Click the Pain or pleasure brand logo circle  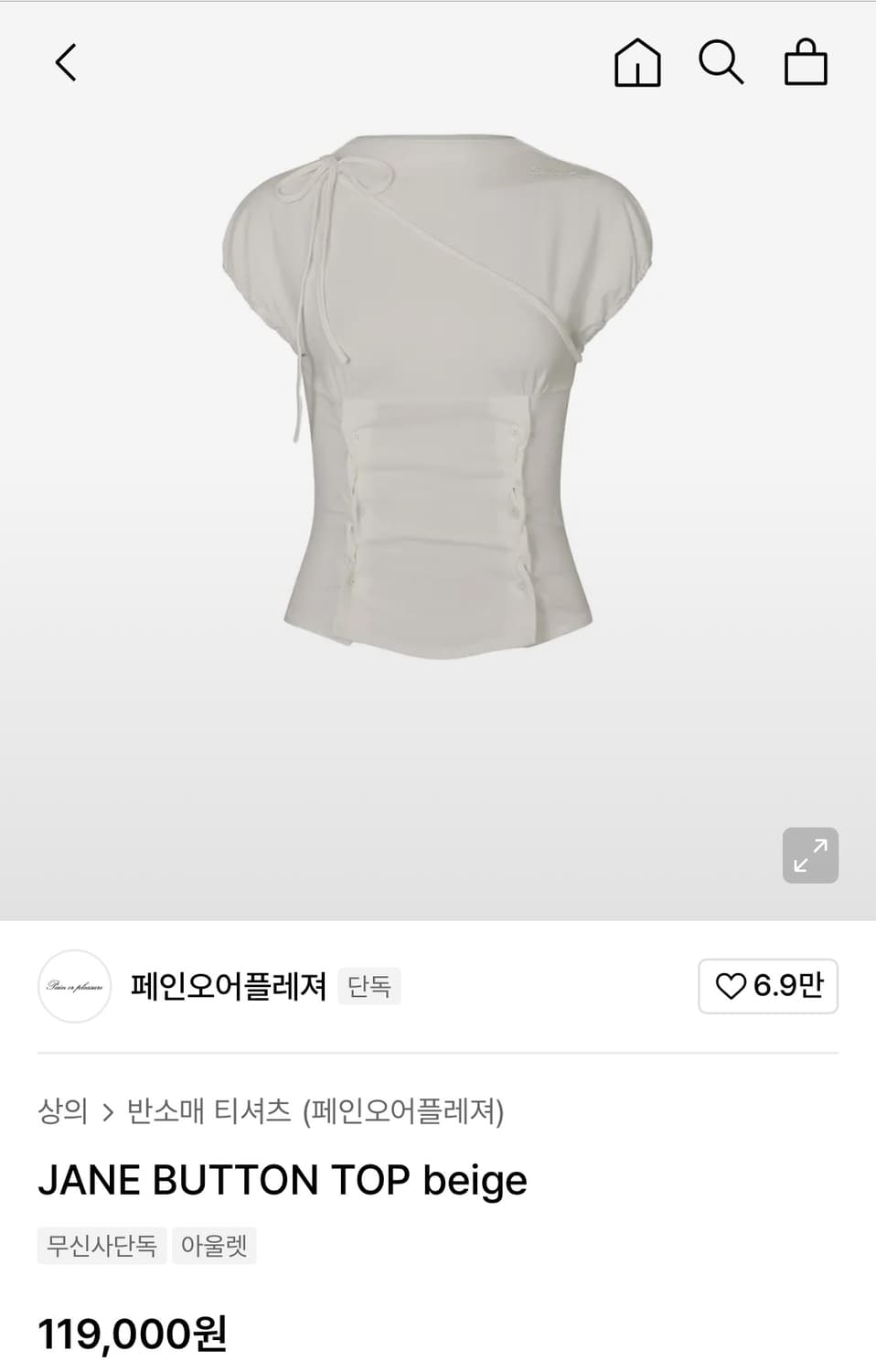point(73,987)
